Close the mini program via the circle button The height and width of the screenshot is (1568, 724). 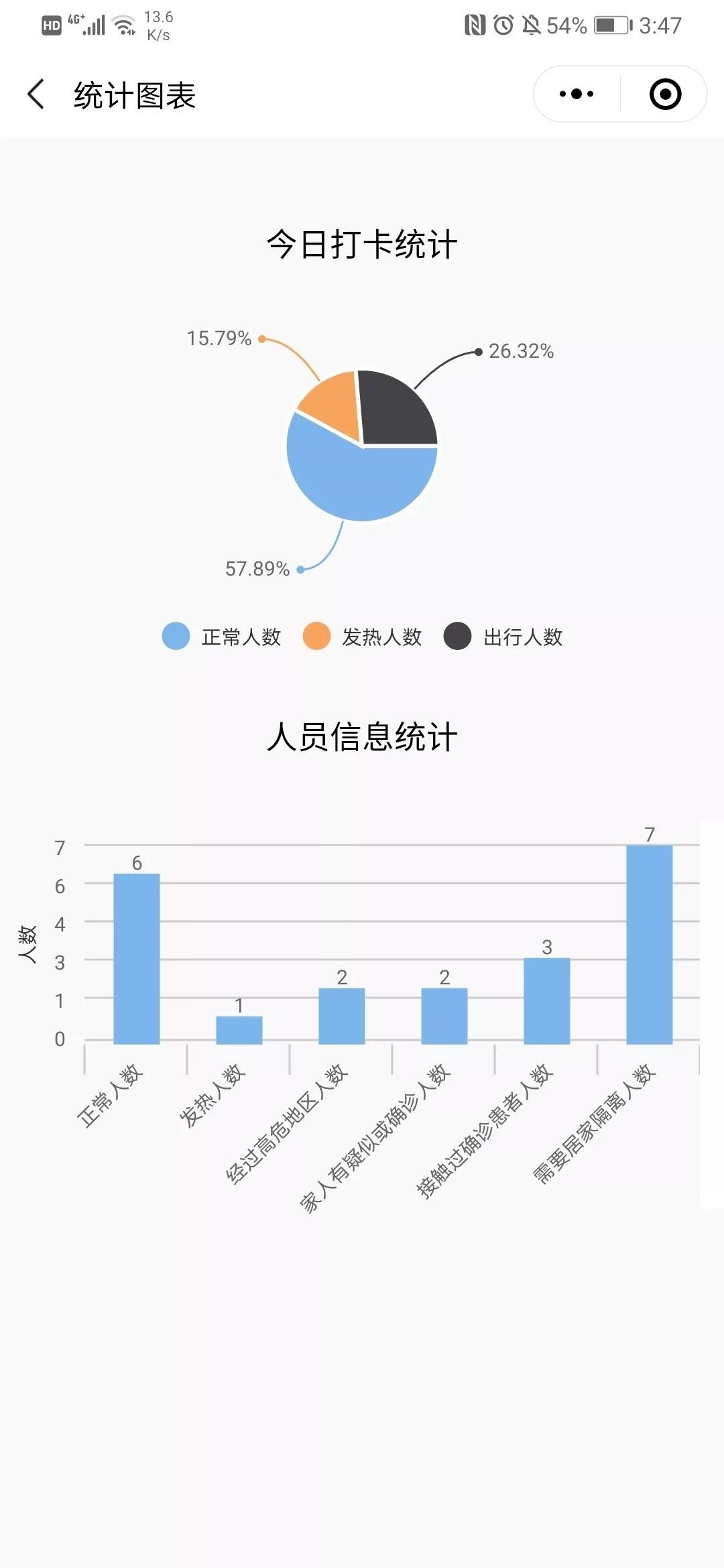pyautogui.click(x=665, y=94)
